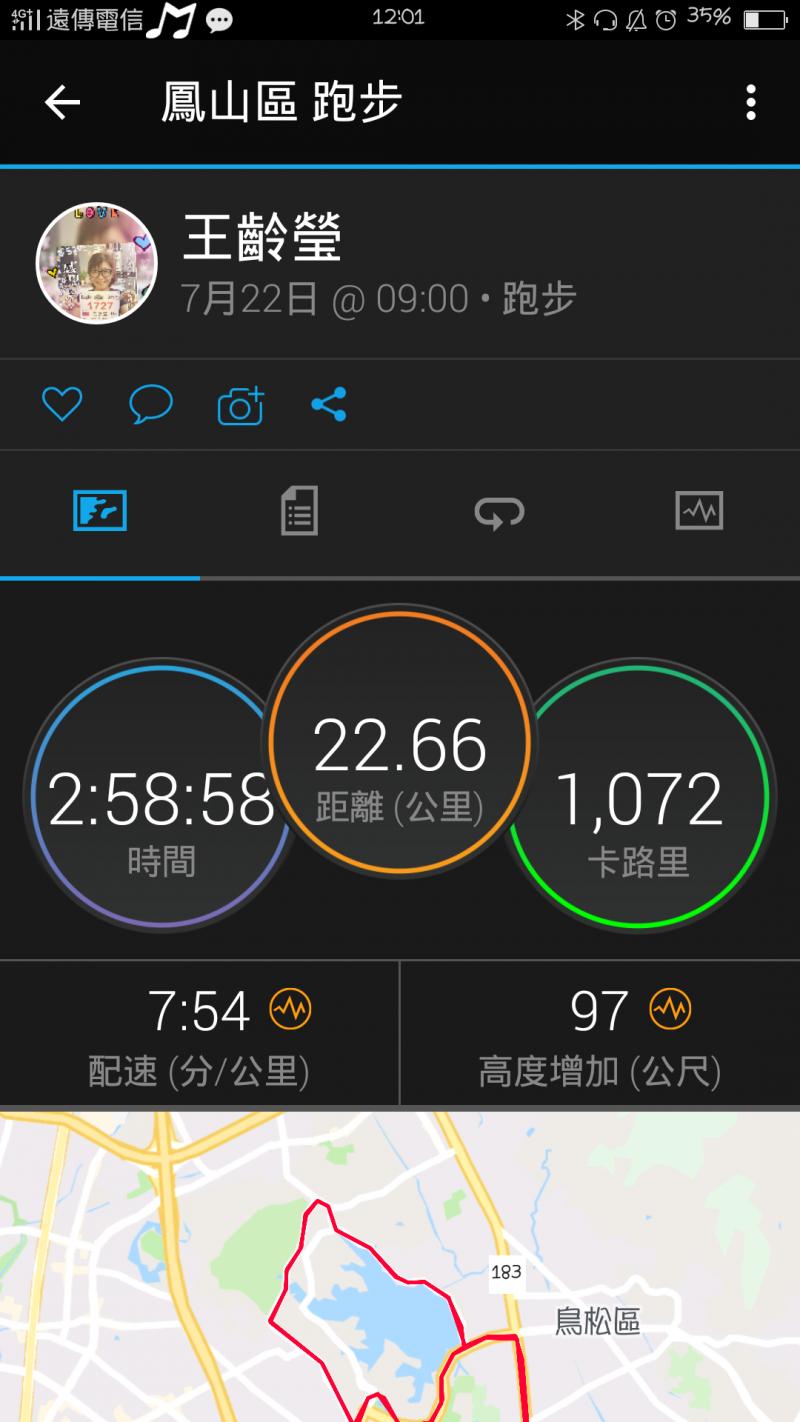Switch to the stats details tab
The width and height of the screenshot is (800, 1422).
click(x=299, y=511)
